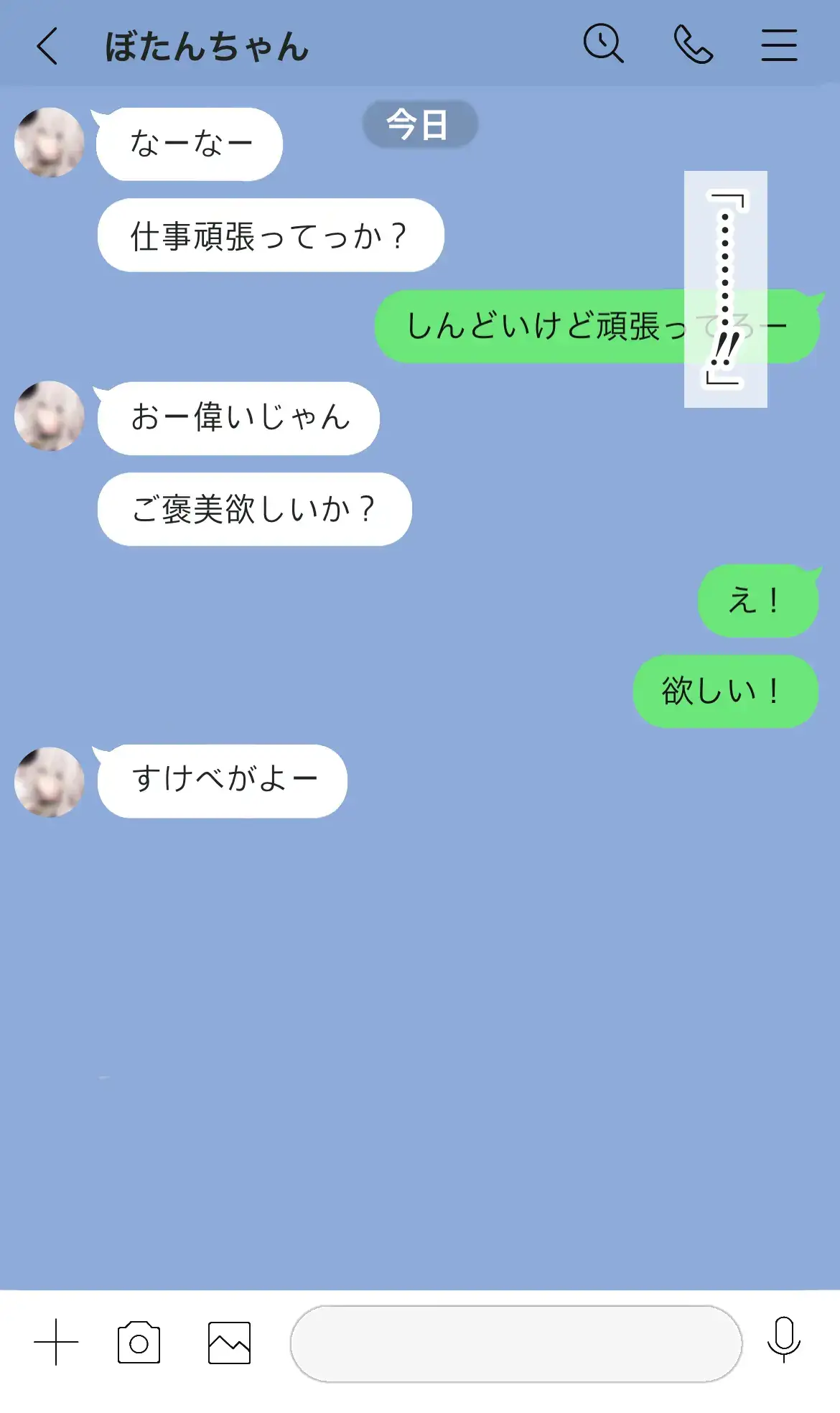Screen dimensions: 840x1413
Task: Start a voice call with ぼたんちゃん
Action: (x=693, y=45)
